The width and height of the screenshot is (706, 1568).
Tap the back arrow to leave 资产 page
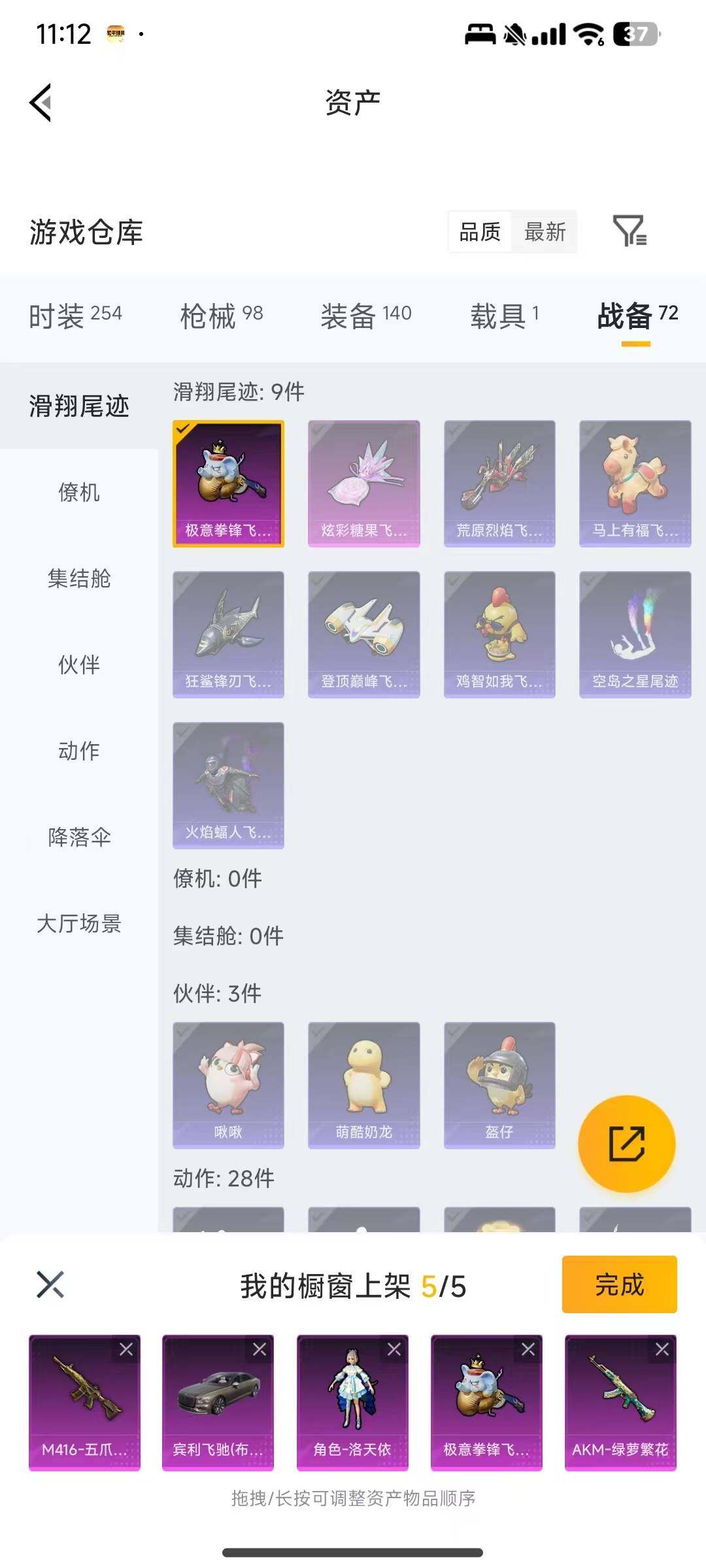point(39,103)
